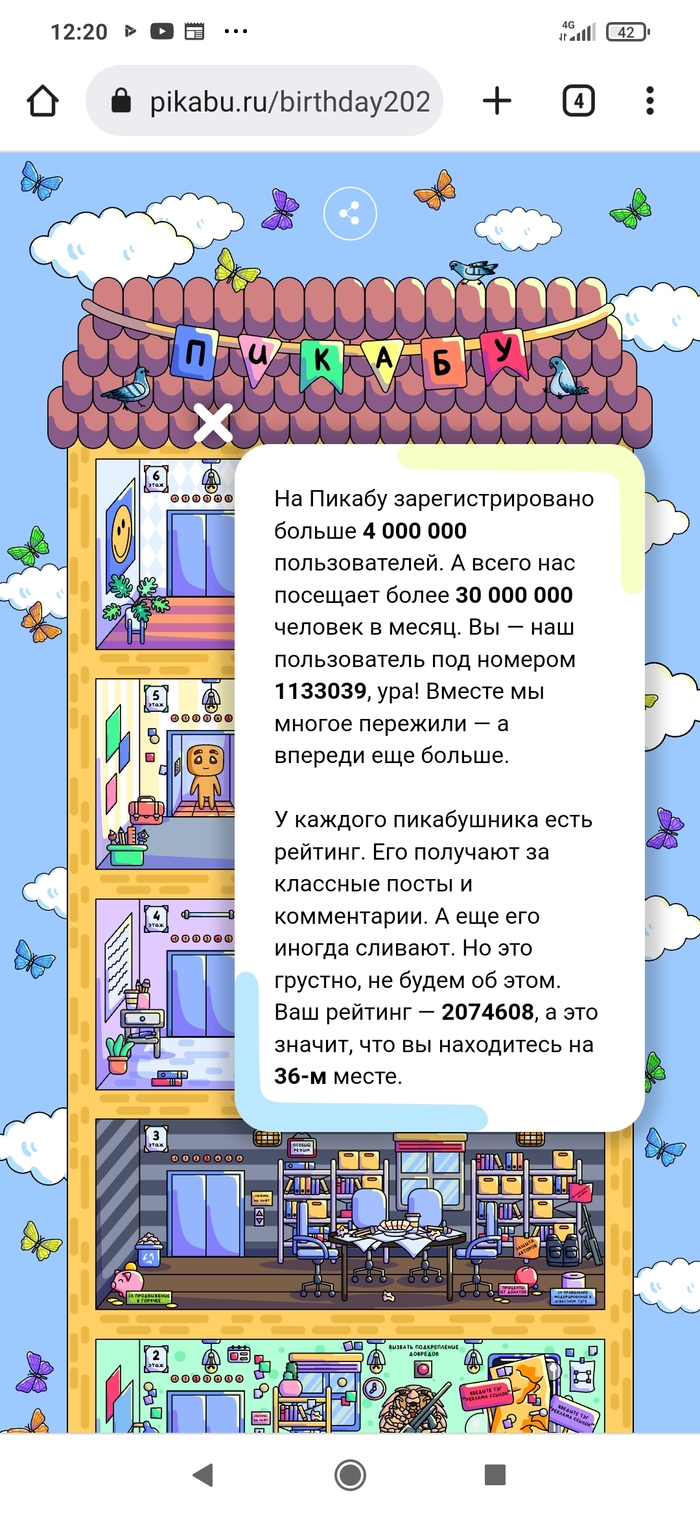Open the tab switcher showing 4 tabs
The height and width of the screenshot is (1517, 700).
[578, 101]
